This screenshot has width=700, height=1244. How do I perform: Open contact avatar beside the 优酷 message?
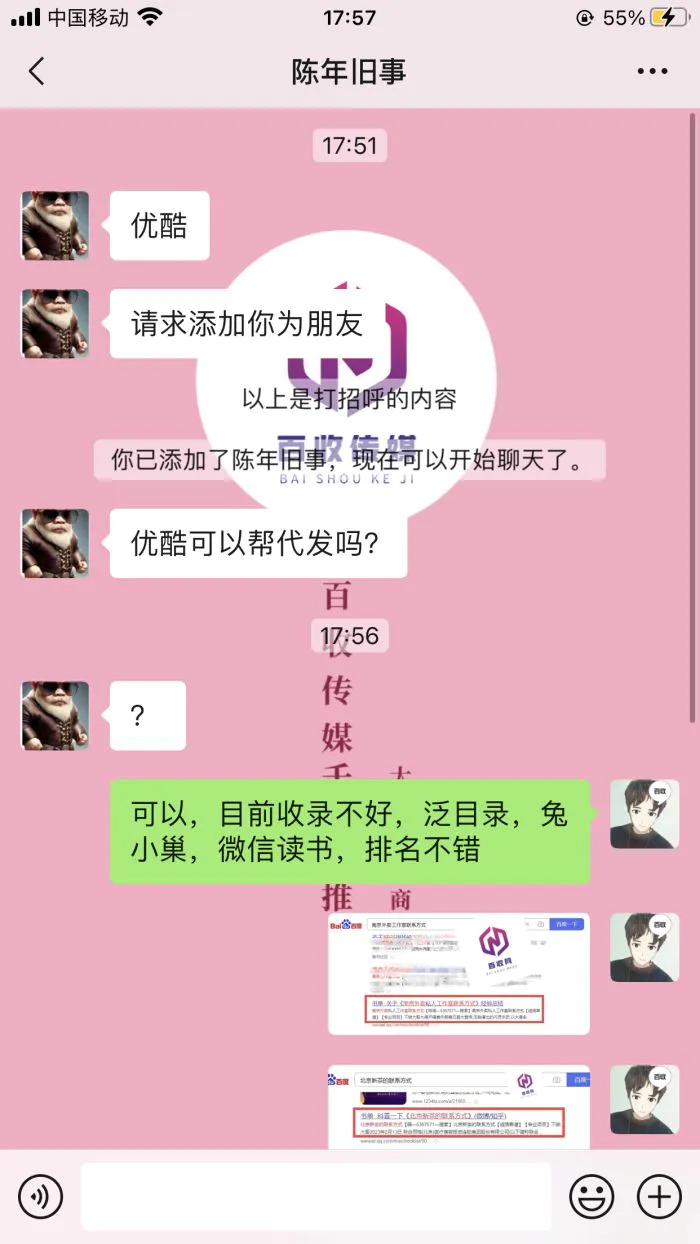click(55, 226)
